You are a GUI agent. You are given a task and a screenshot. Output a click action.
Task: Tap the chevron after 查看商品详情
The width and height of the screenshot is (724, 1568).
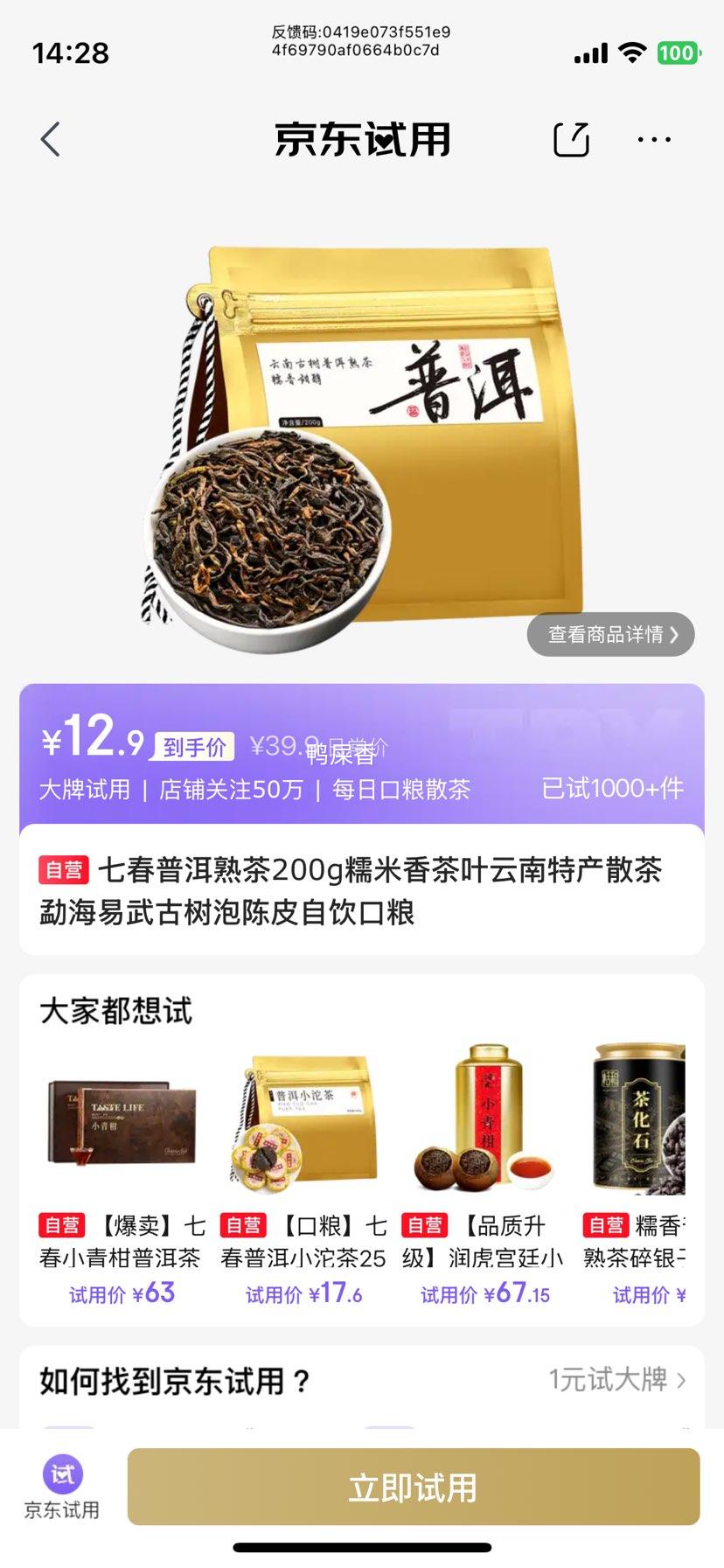[675, 635]
